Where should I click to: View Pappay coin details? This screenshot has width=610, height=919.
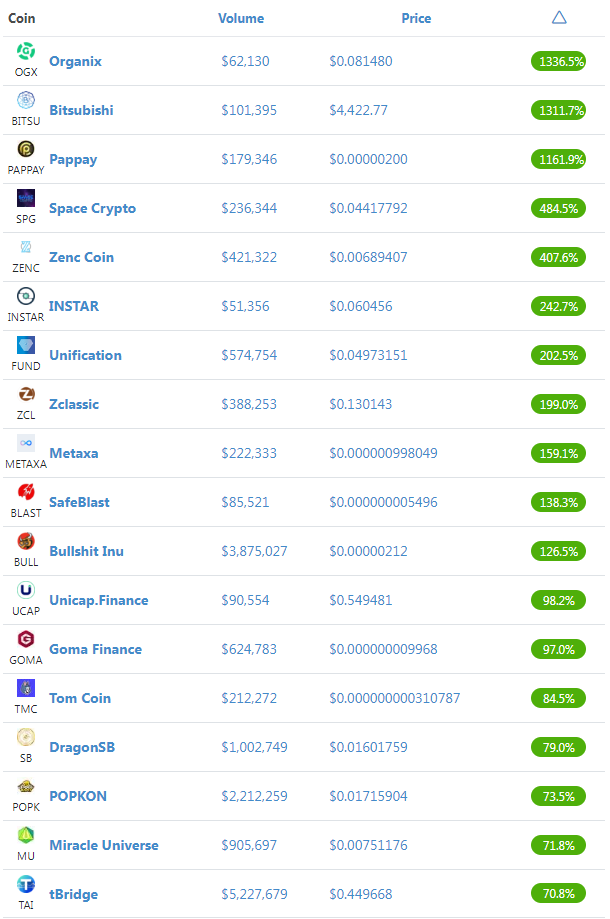click(73, 159)
